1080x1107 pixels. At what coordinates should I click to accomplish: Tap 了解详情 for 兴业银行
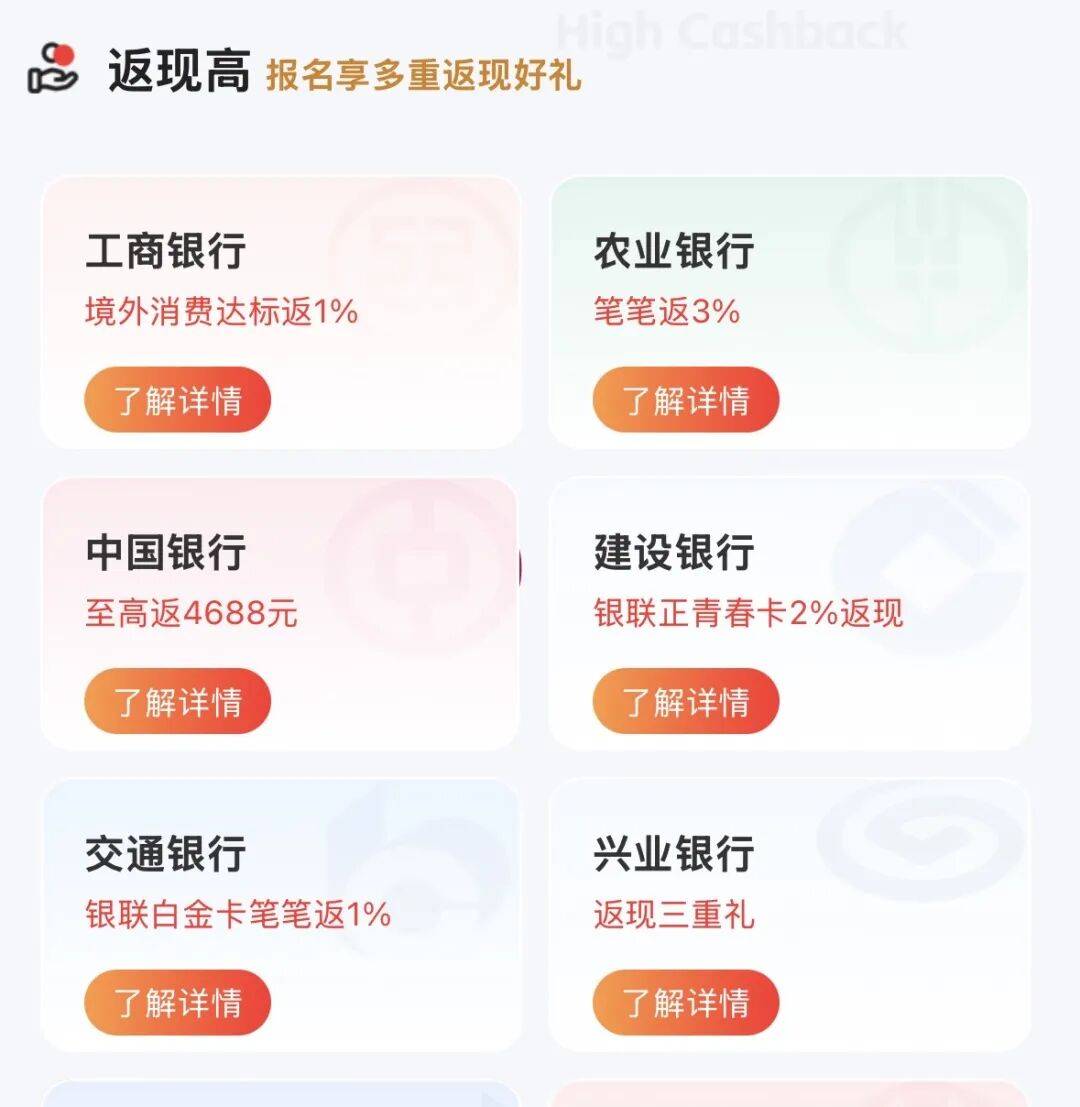(686, 1002)
